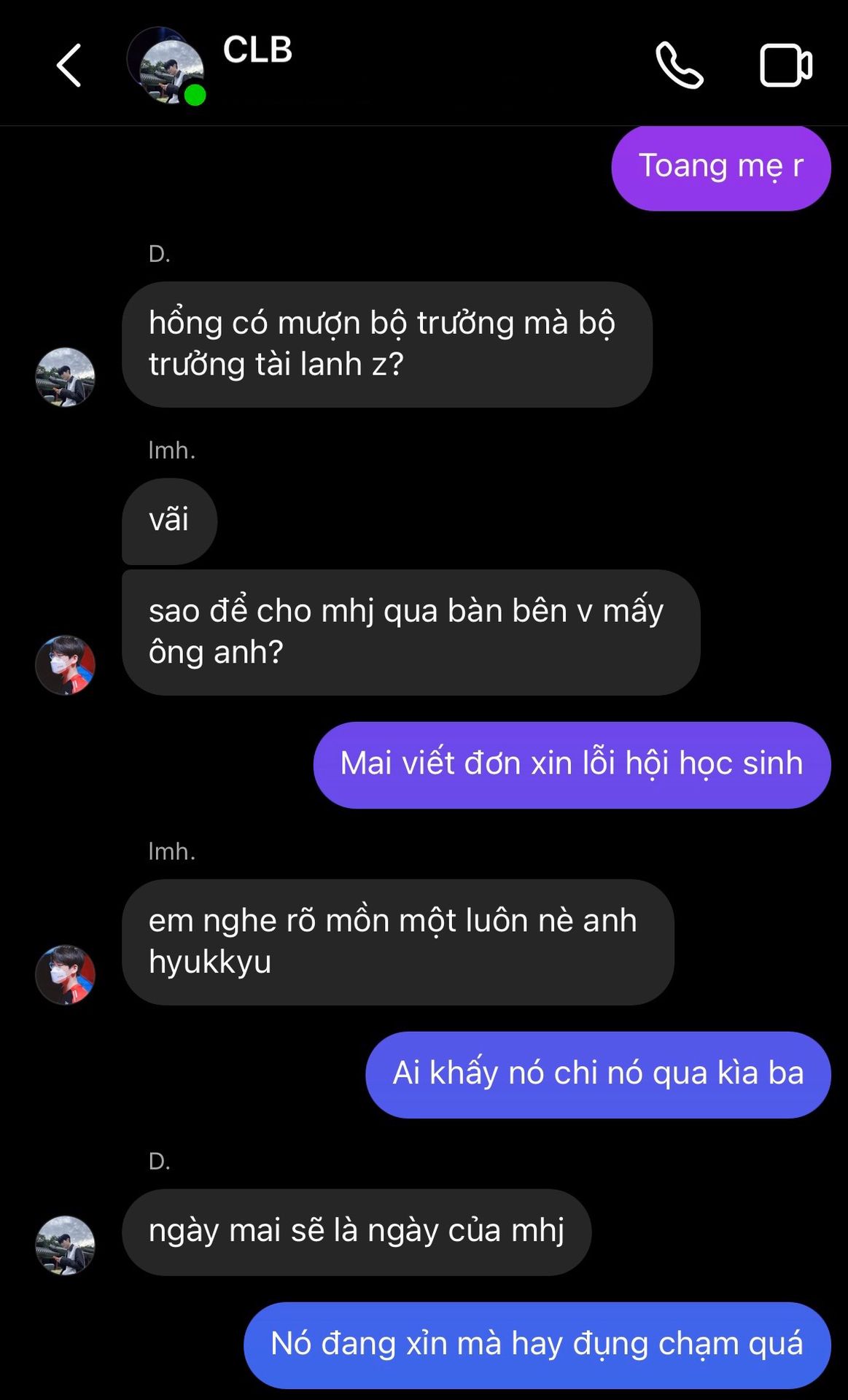Go back from the CLB chat
Image resolution: width=848 pixels, height=1400 pixels.
coord(69,66)
